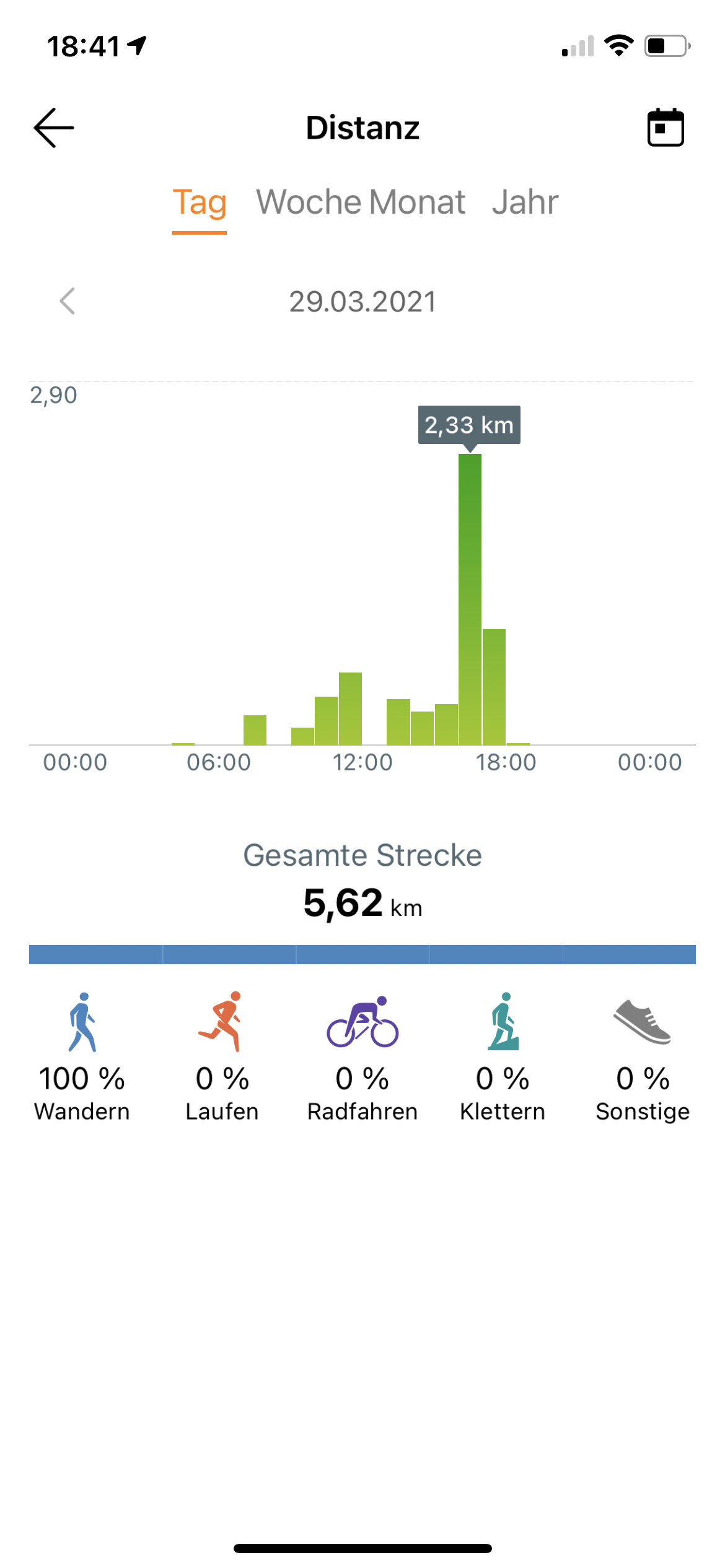The image size is (725, 1568).
Task: Switch to the Monat tab
Action: tap(418, 203)
